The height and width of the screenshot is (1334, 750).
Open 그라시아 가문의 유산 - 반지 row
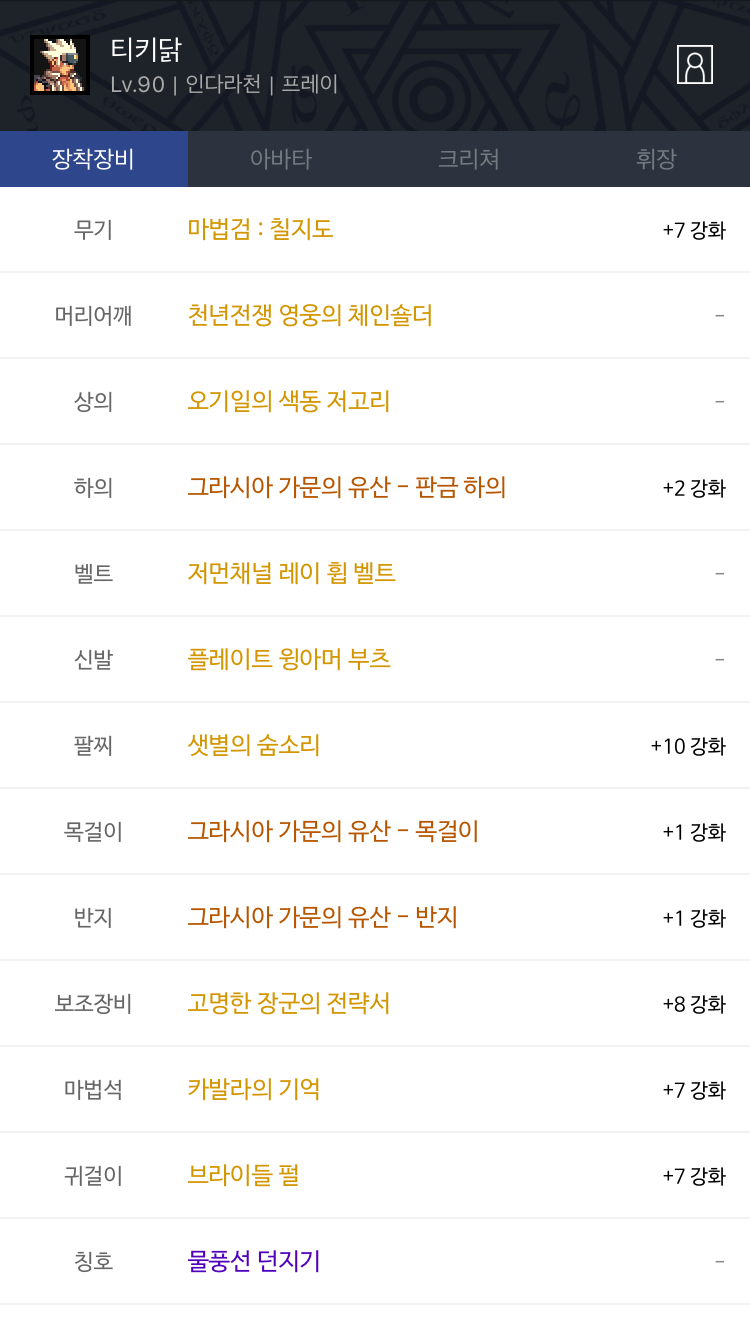(322, 917)
